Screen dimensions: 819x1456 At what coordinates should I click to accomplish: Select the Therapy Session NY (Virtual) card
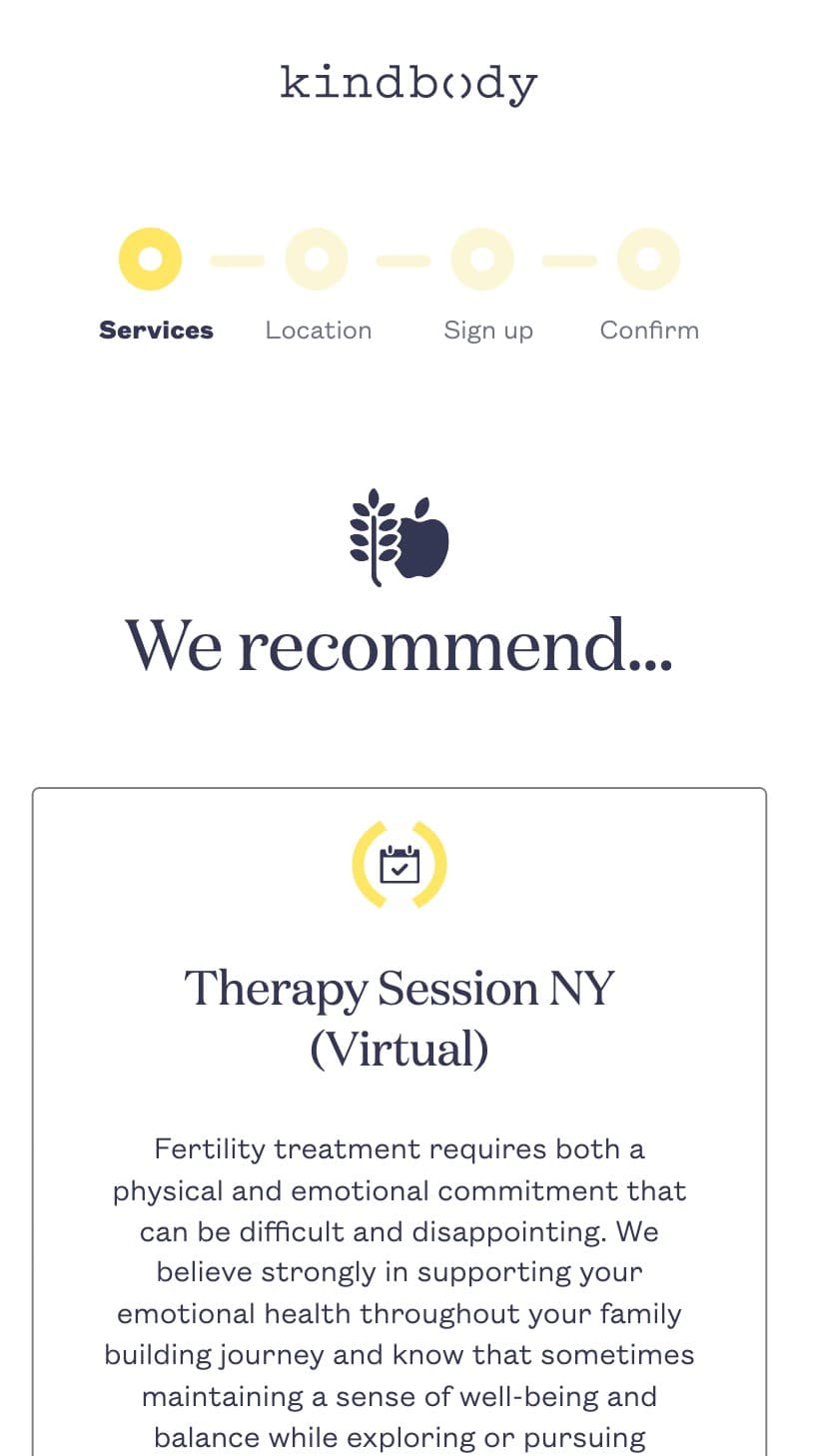(x=400, y=1017)
